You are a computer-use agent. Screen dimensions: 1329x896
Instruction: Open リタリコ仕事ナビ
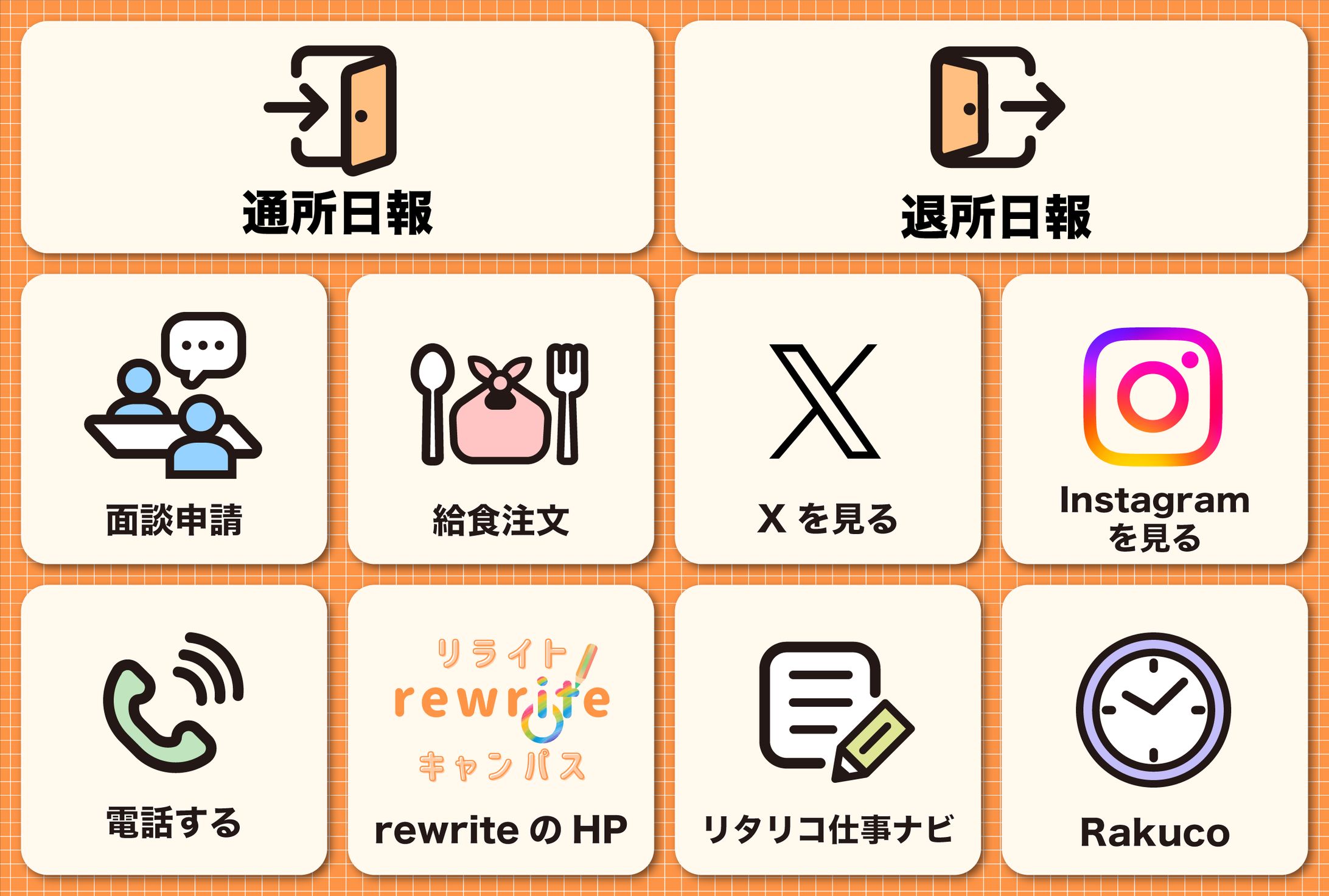tap(828, 729)
